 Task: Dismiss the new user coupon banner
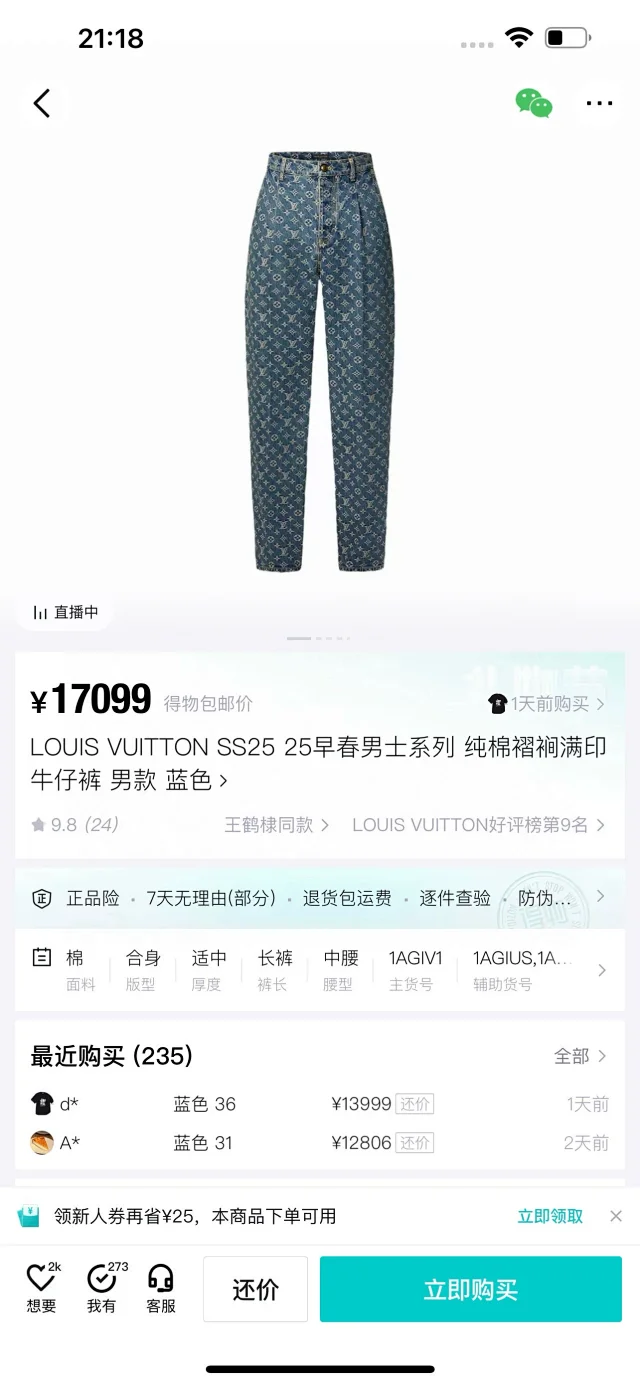pos(616,1216)
